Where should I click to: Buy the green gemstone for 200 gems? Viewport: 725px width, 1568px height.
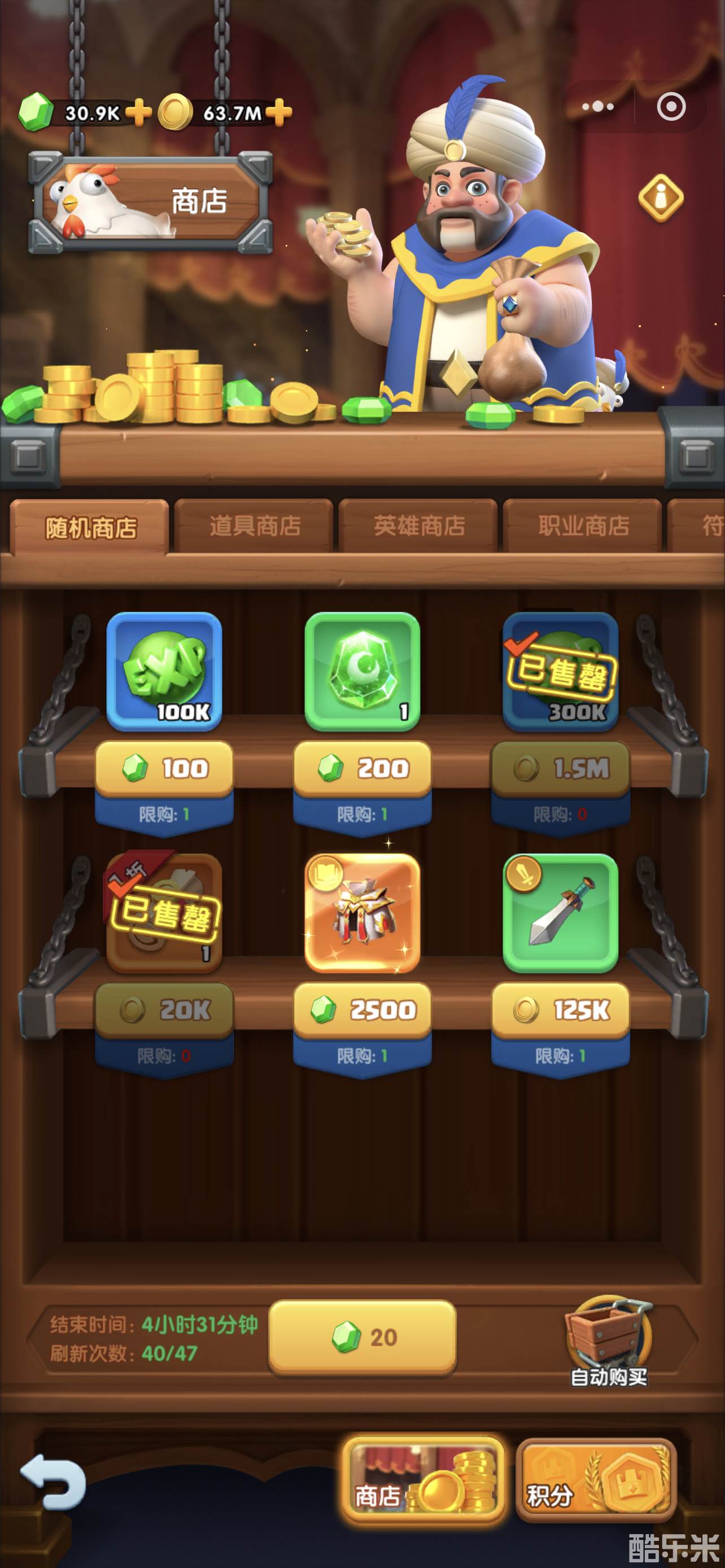tap(362, 768)
